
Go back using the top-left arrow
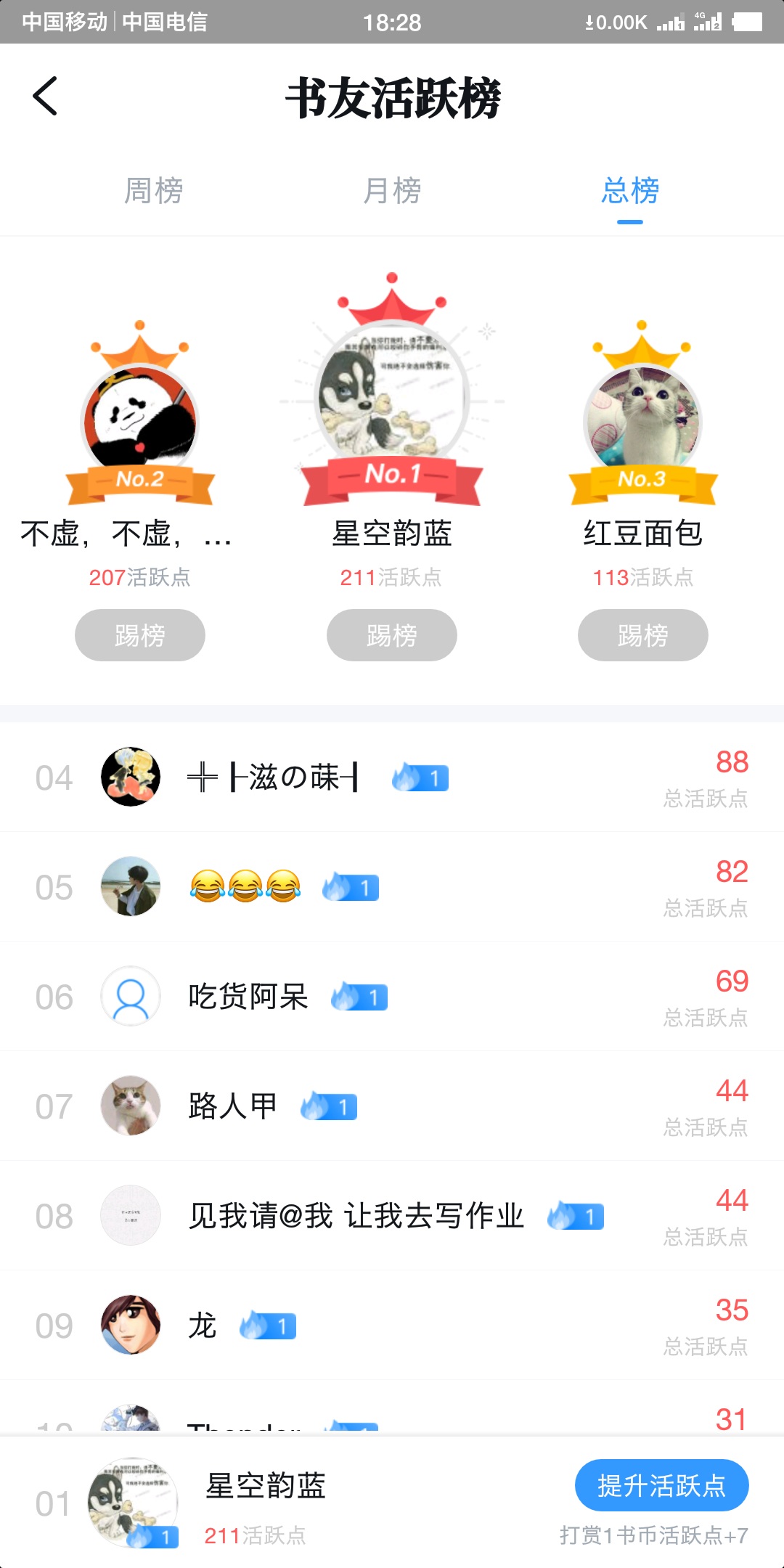45,96
